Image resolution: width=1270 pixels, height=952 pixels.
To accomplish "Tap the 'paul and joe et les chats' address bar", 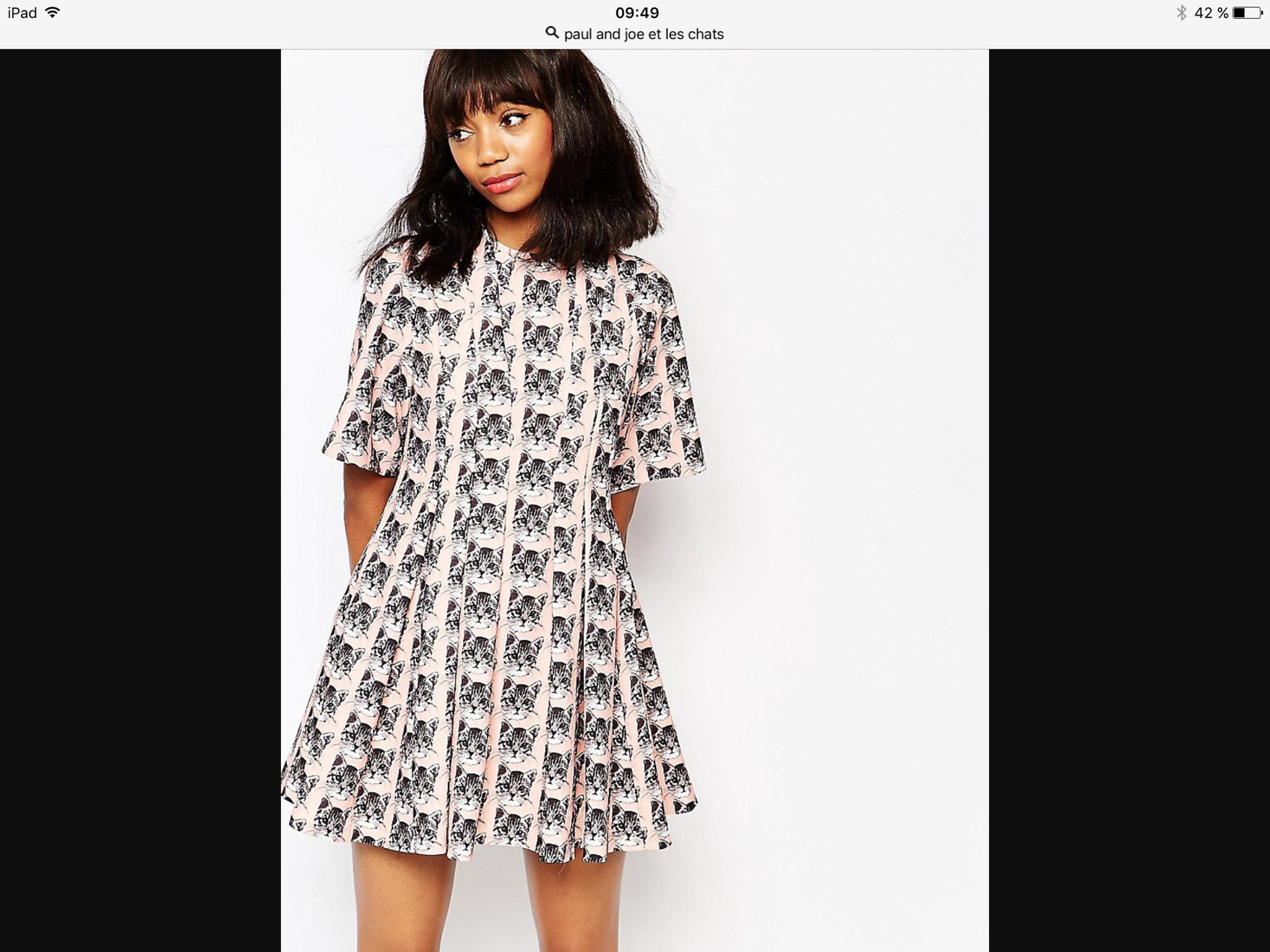I will (635, 34).
